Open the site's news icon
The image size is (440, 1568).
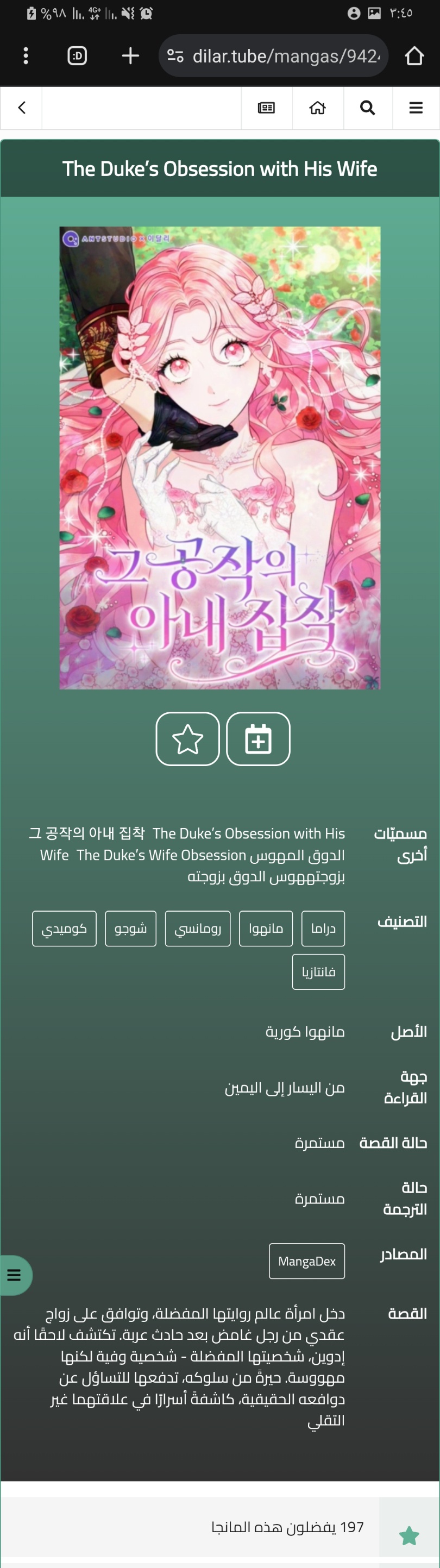click(267, 108)
